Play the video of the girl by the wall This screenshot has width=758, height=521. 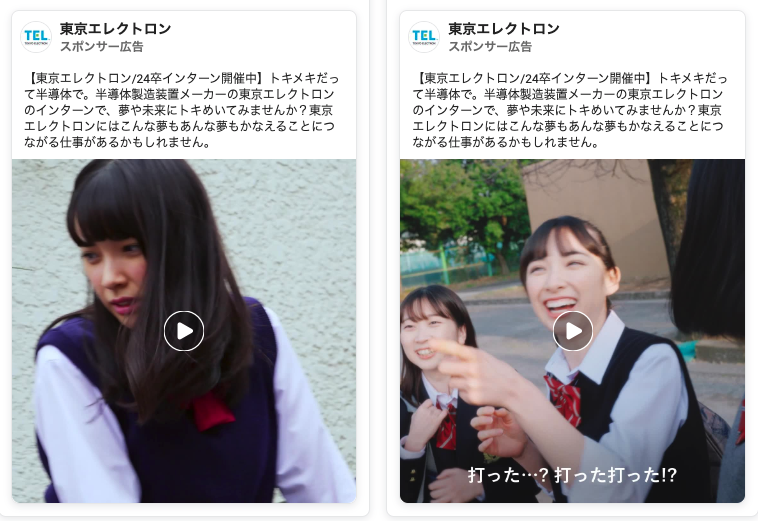184,331
